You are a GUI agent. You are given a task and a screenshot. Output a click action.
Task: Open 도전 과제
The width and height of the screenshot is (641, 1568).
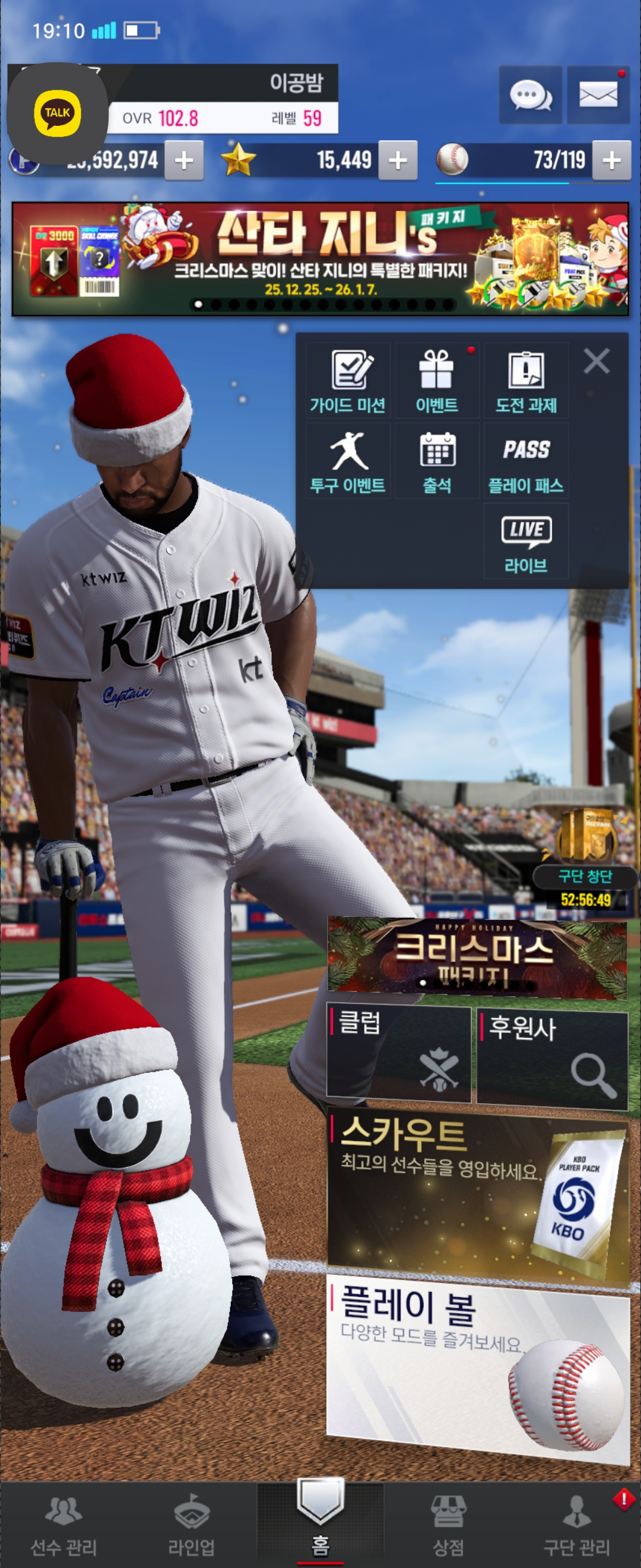[x=526, y=381]
